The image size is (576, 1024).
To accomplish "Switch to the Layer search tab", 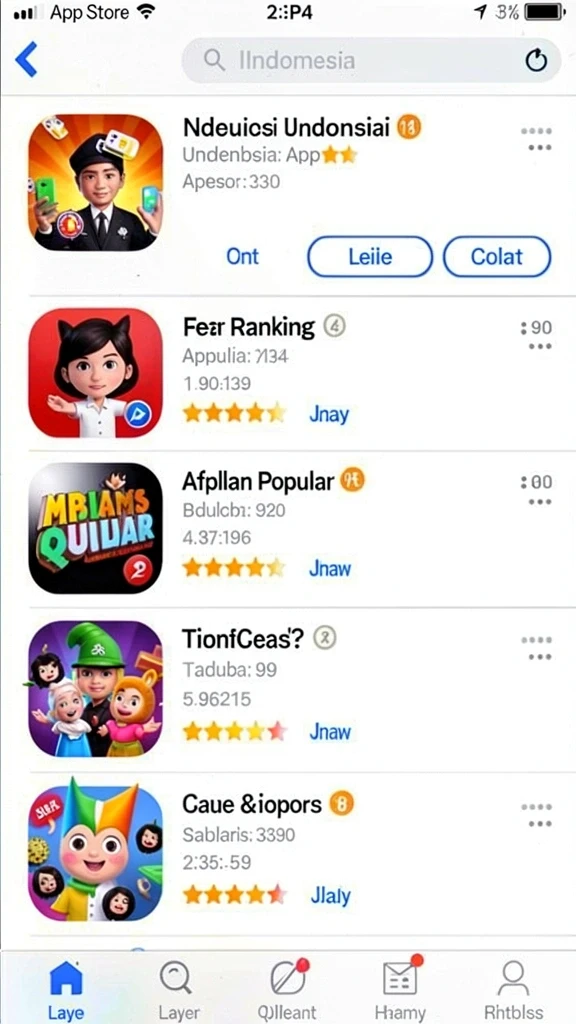I will 175,988.
